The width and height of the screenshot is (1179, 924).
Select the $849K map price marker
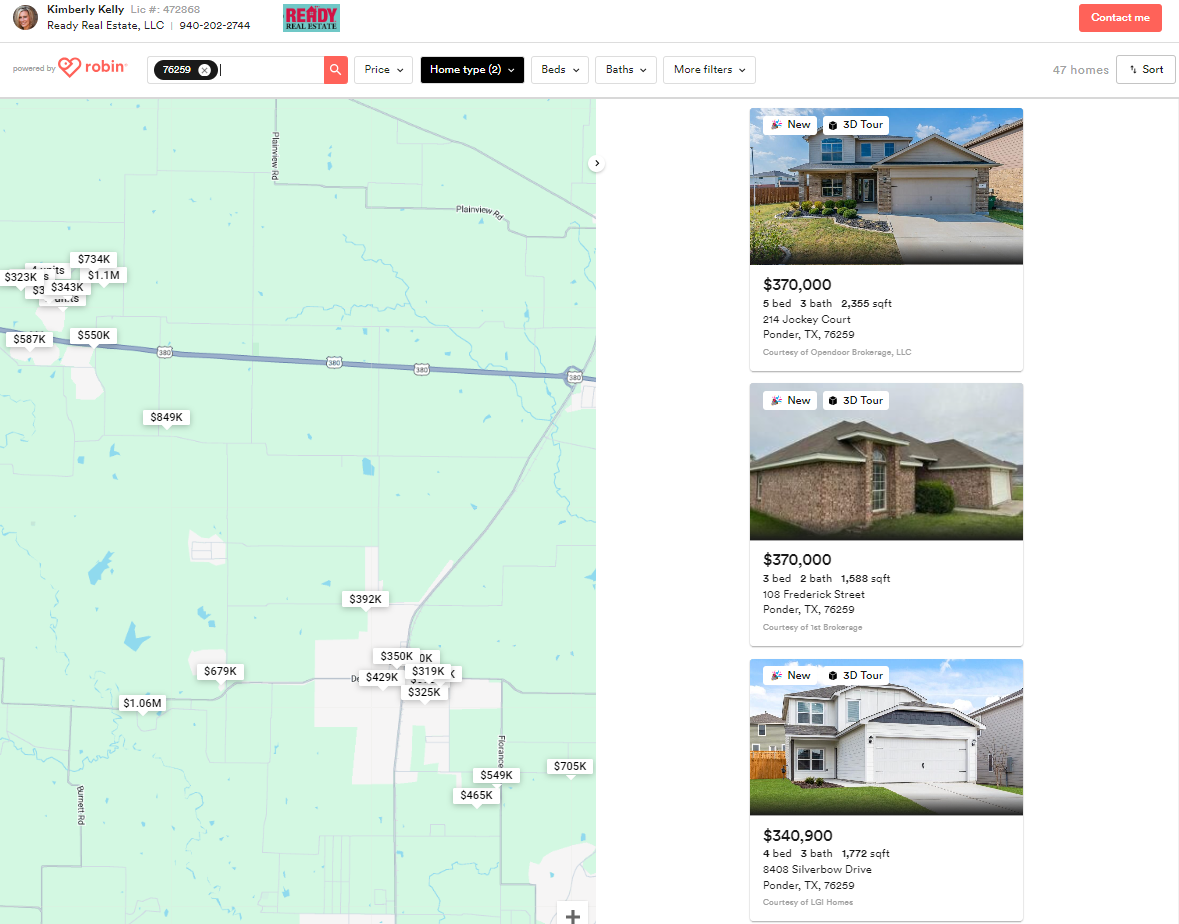pos(166,417)
